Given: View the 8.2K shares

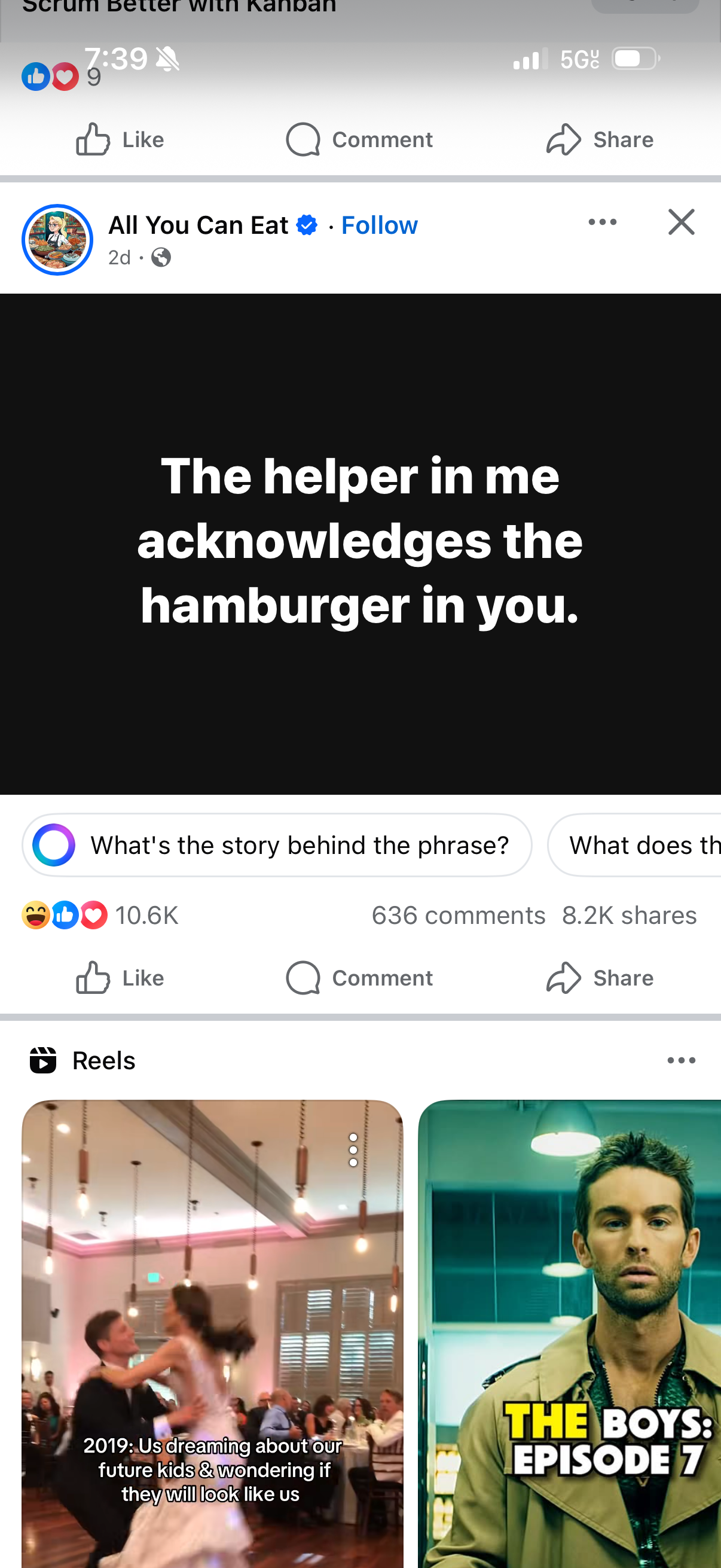Looking at the screenshot, I should pyautogui.click(x=629, y=915).
